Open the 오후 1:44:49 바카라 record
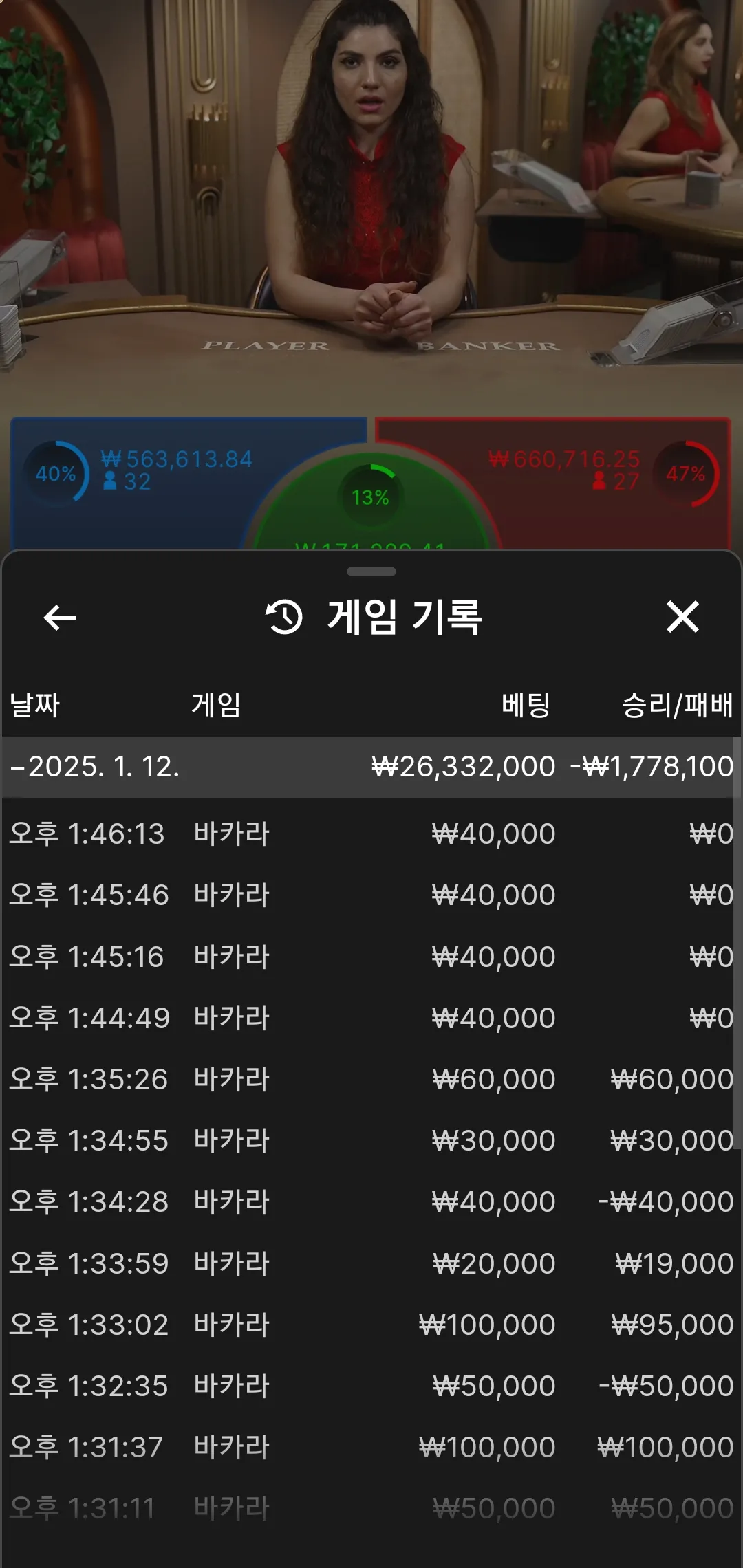The height and width of the screenshot is (1568, 743). (371, 1018)
